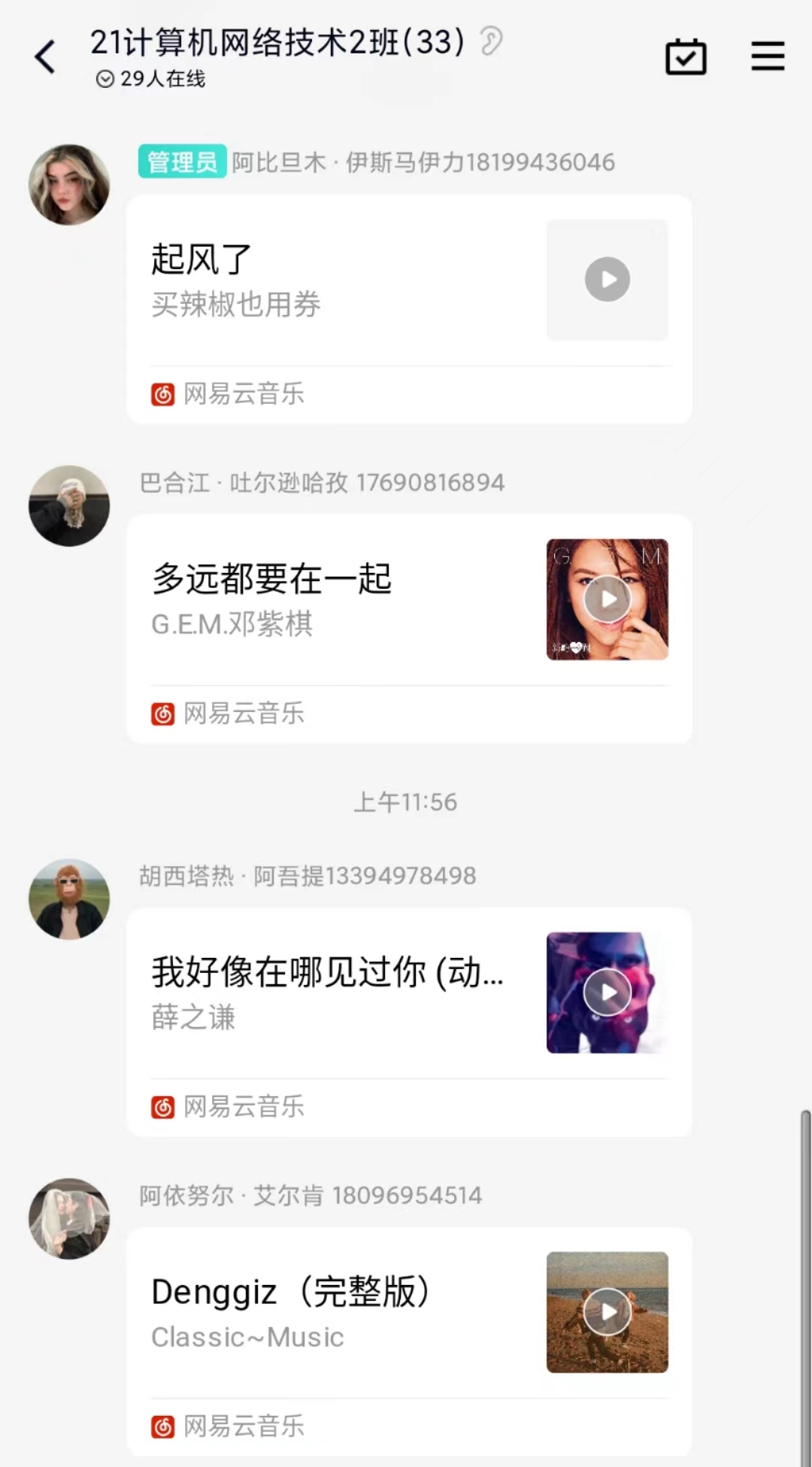The image size is (812, 1467).
Task: Play 多远都要在一起 by G.E.M.邓紫棋
Action: coord(607,599)
